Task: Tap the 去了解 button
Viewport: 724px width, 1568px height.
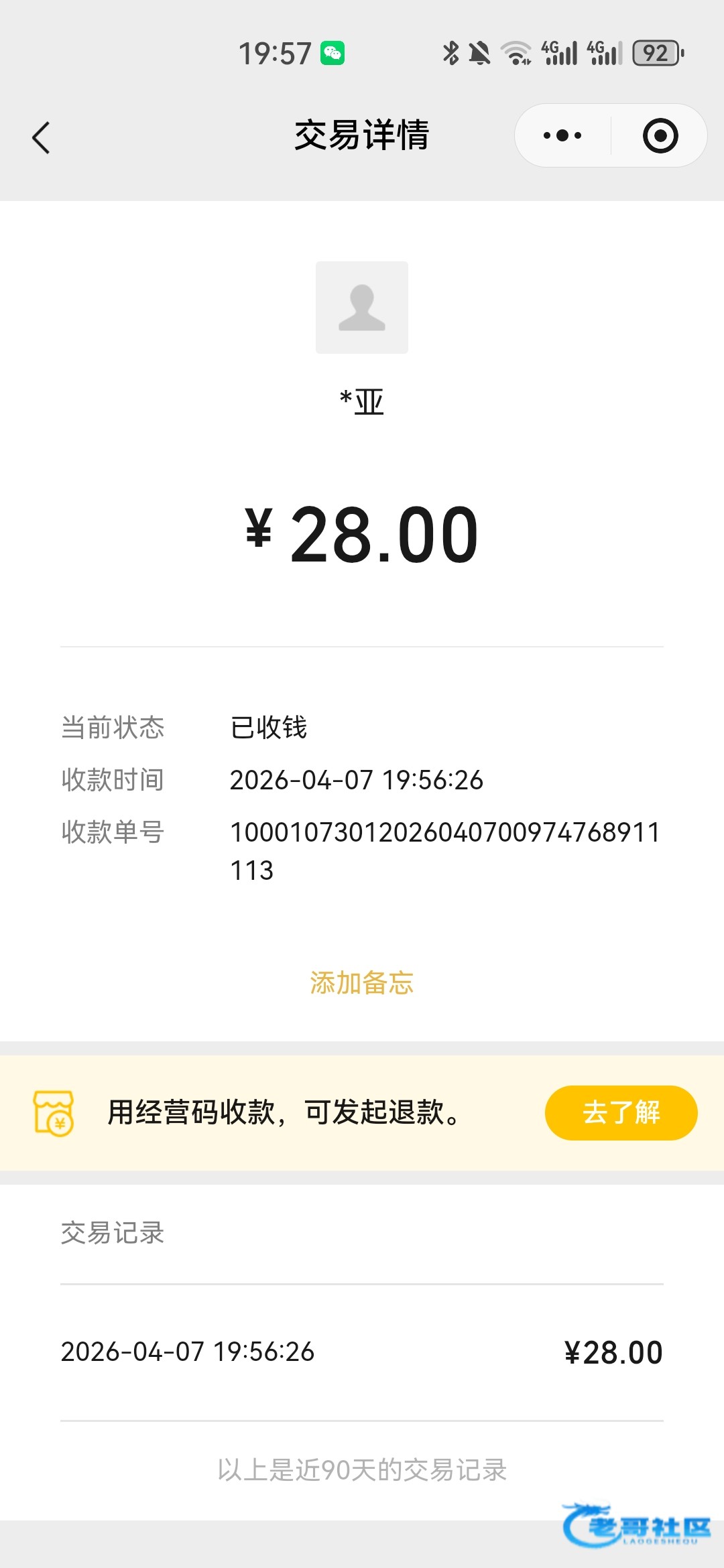Action: coord(621,1112)
